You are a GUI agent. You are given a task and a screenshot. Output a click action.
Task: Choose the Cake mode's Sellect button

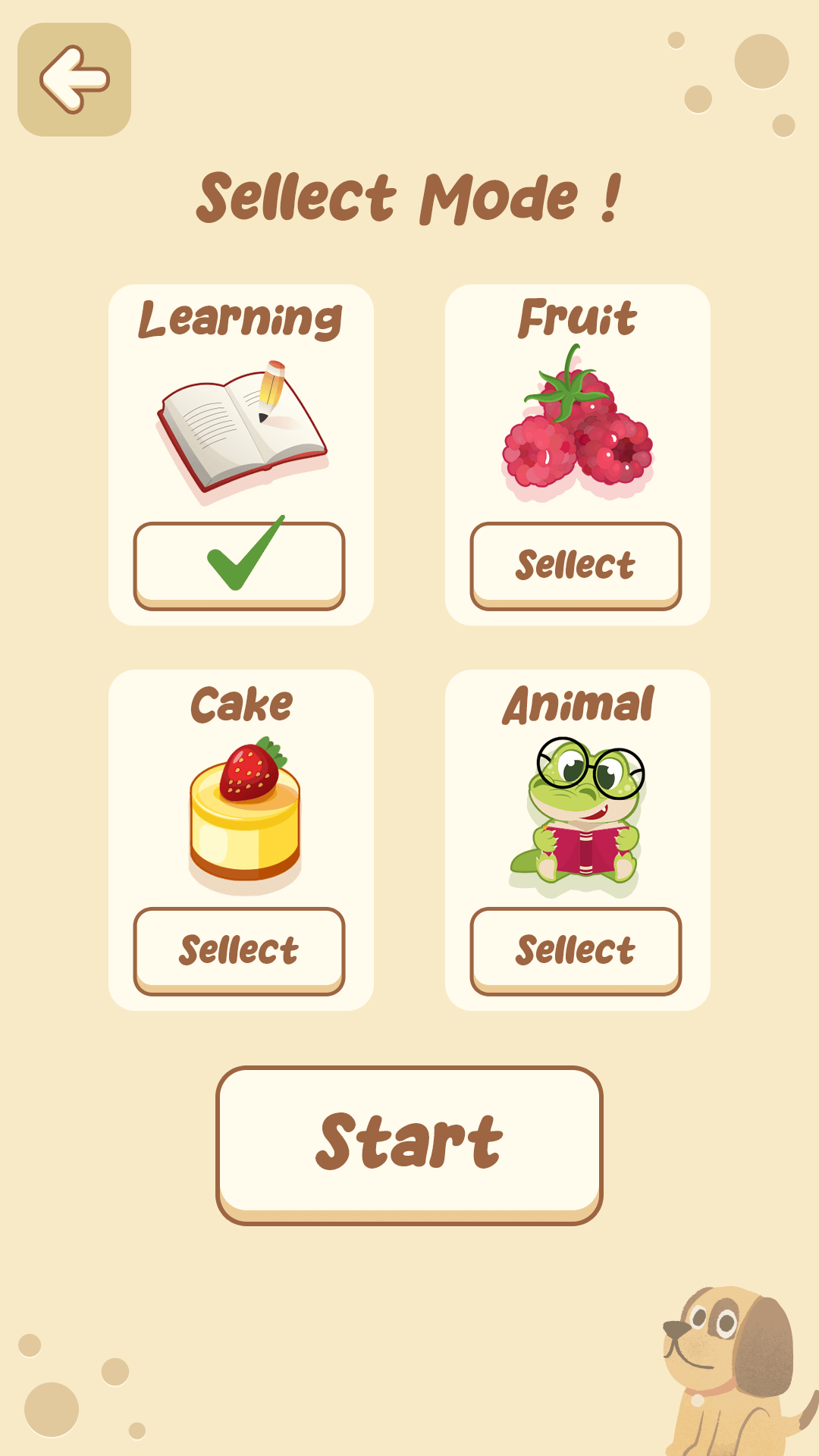(240, 949)
